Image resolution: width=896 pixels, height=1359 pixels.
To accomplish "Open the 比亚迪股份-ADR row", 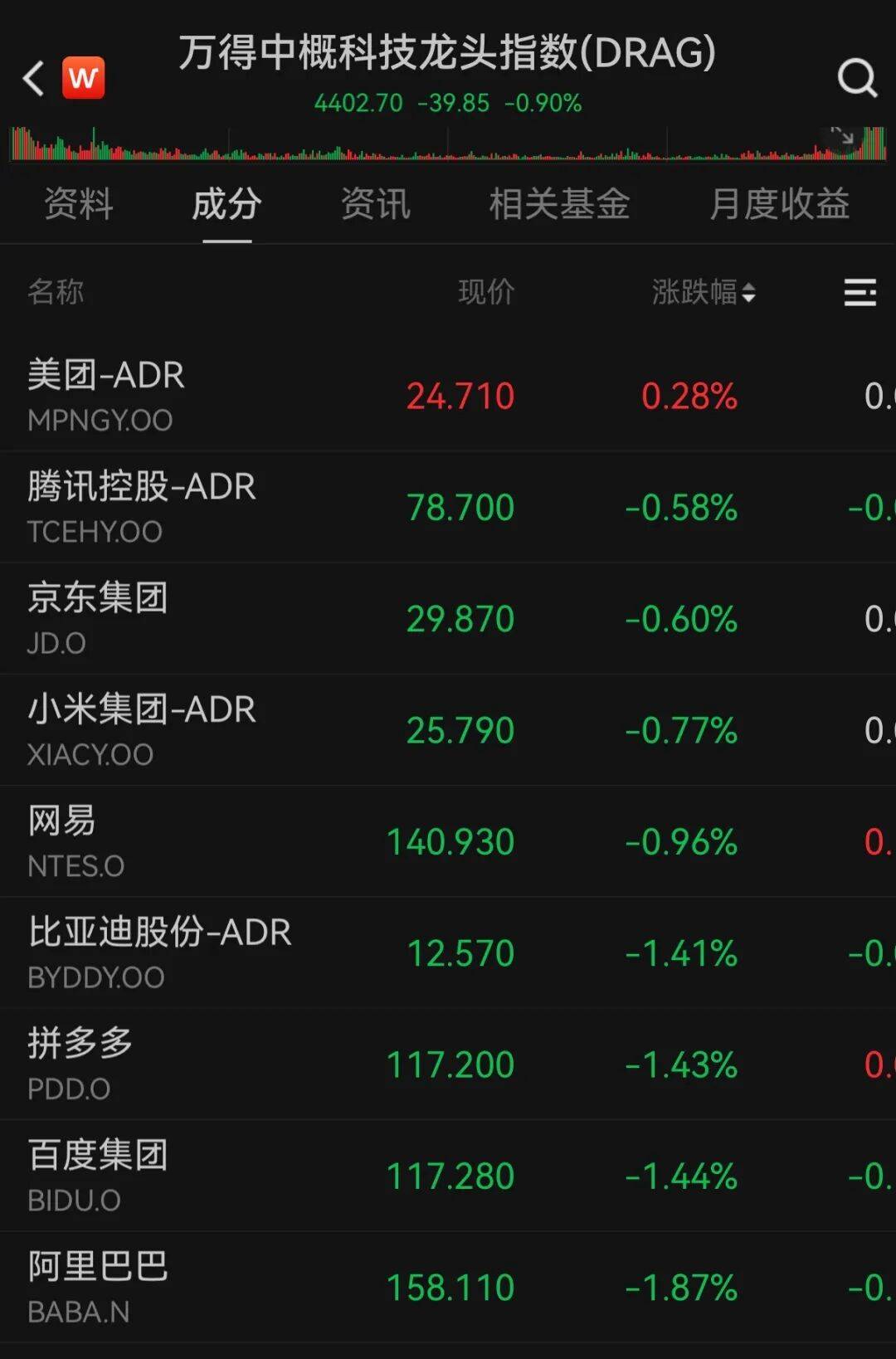I will coord(448,952).
